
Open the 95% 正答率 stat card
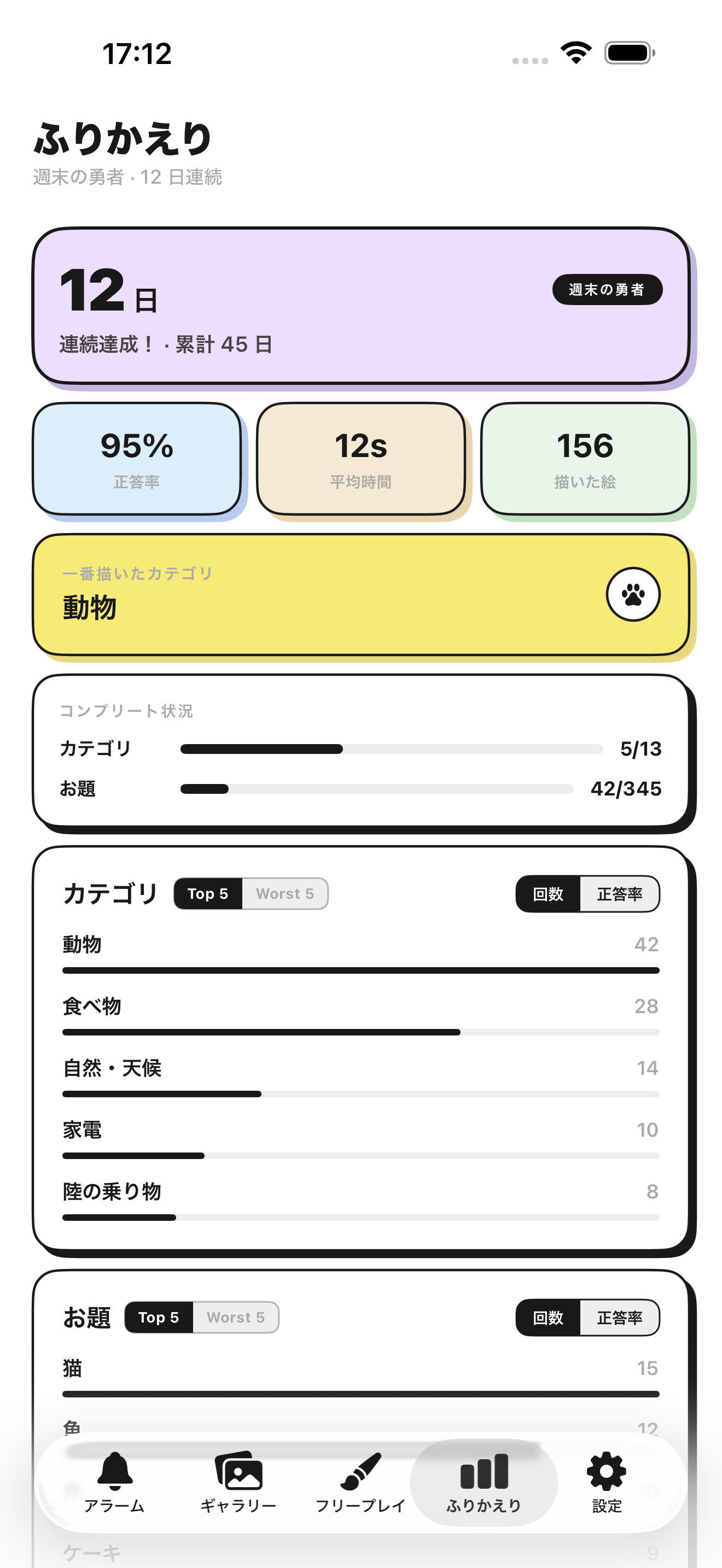tap(138, 459)
